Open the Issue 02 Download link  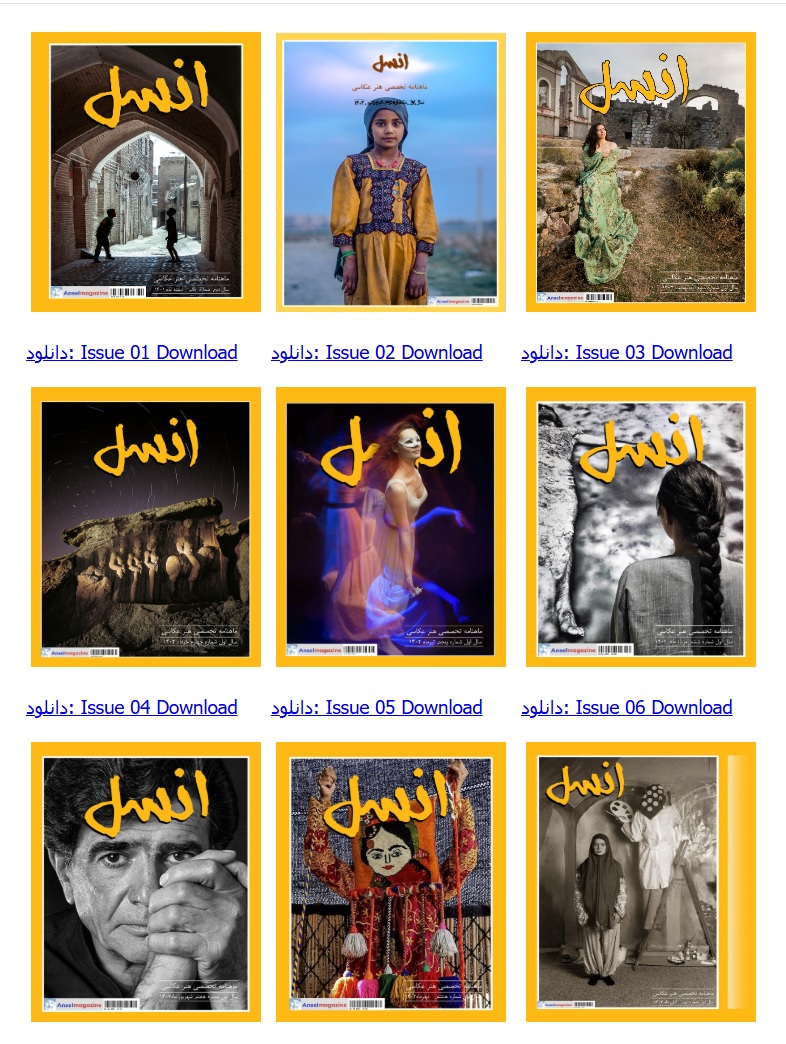click(x=376, y=353)
